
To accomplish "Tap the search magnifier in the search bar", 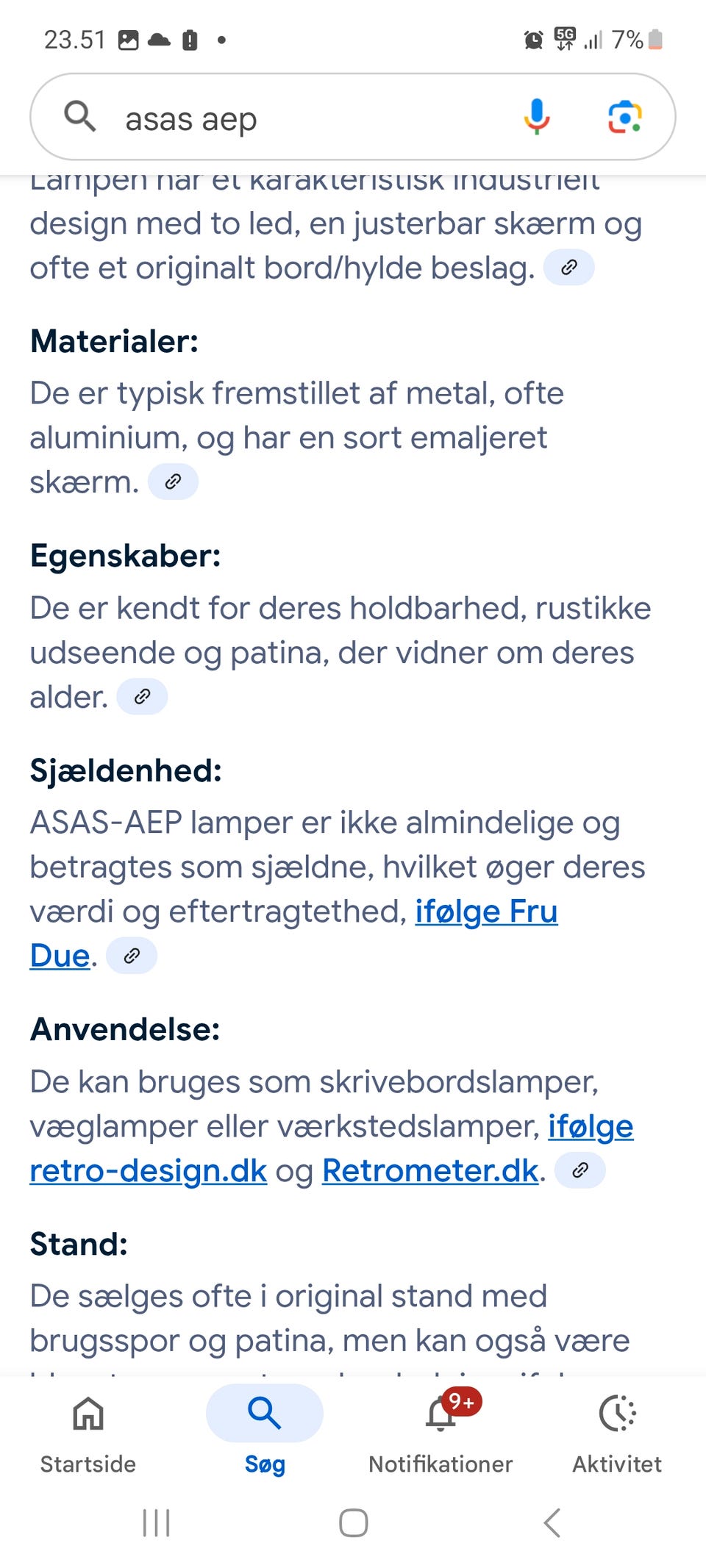I will click(80, 116).
